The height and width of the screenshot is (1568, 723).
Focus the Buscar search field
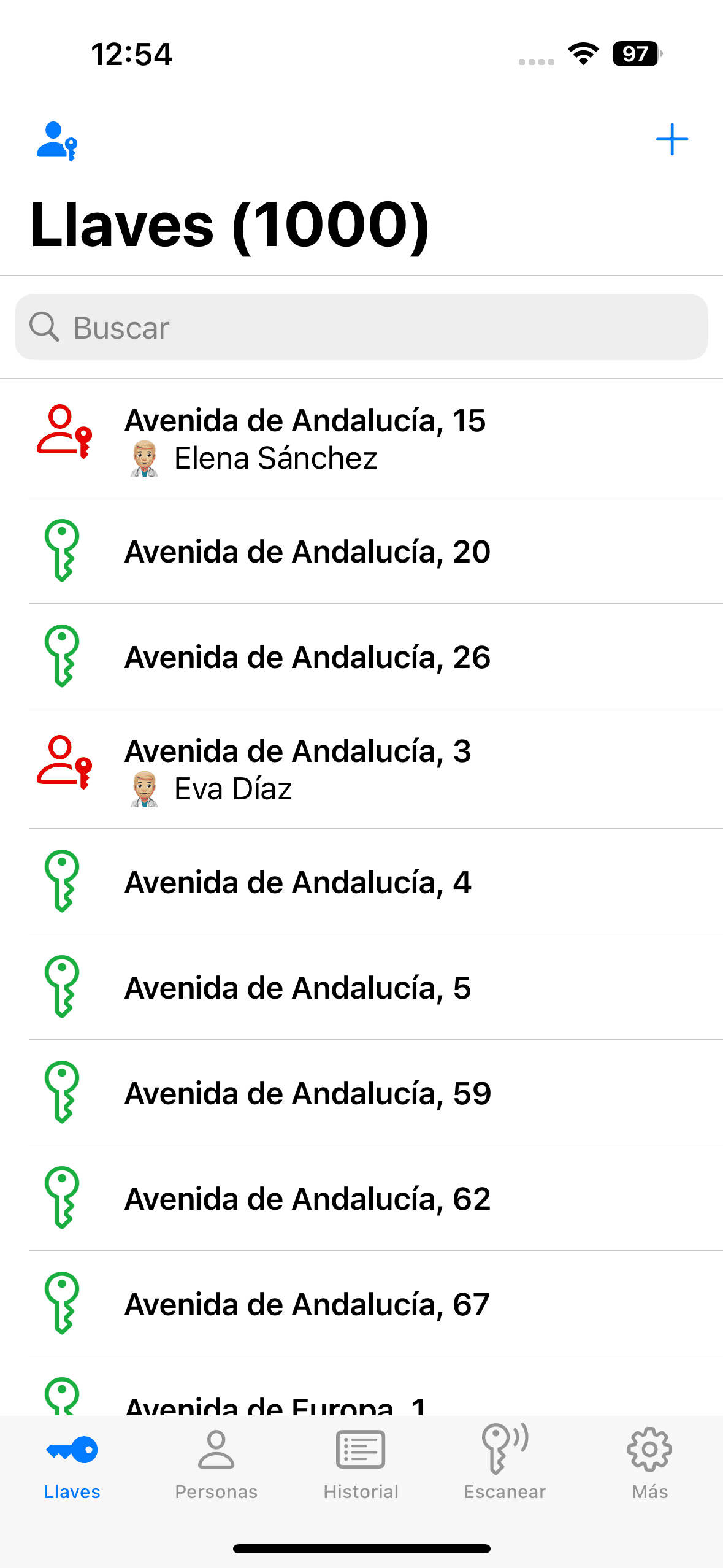pyautogui.click(x=362, y=328)
